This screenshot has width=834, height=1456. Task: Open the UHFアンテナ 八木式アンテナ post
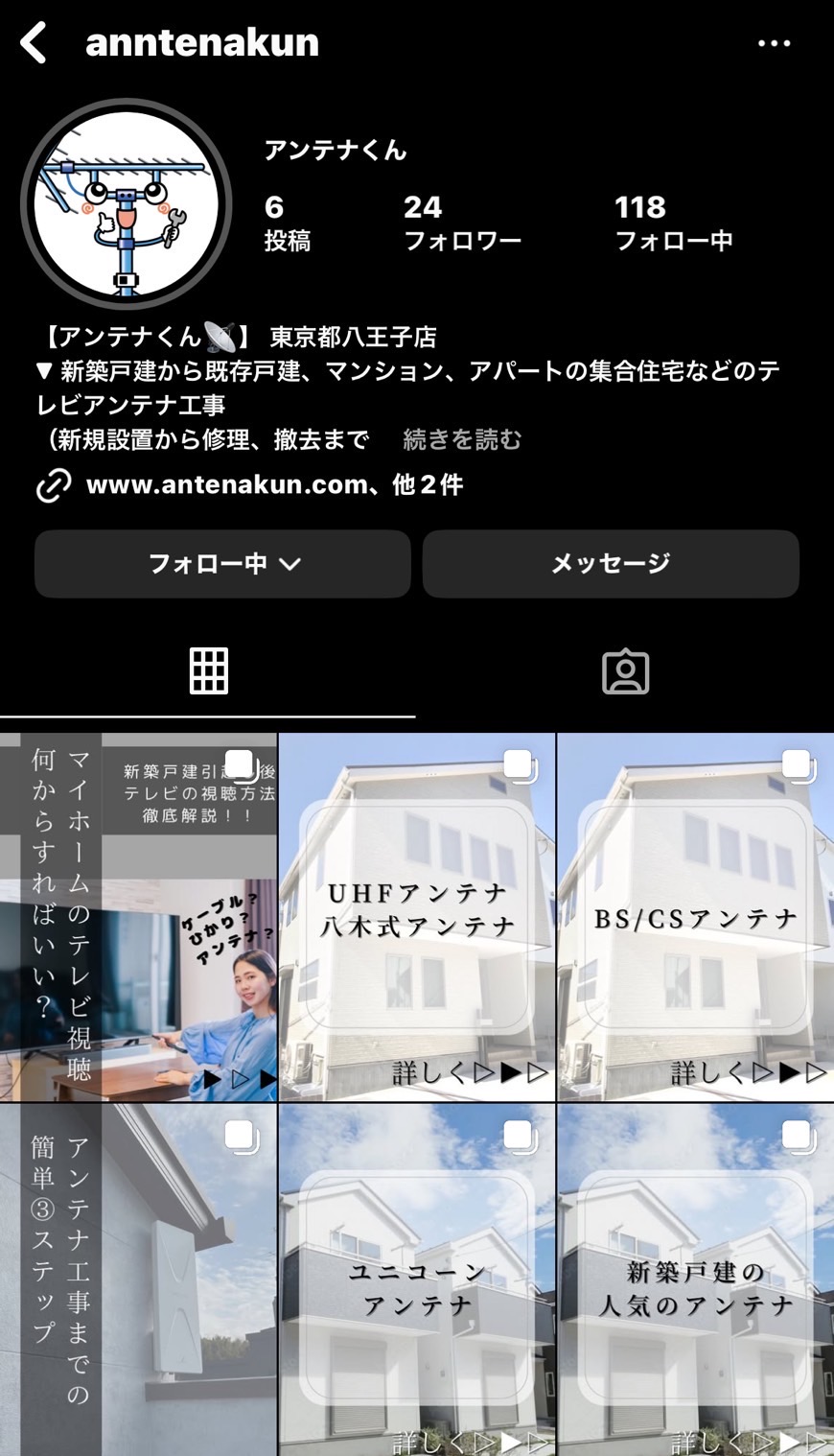pos(417,917)
